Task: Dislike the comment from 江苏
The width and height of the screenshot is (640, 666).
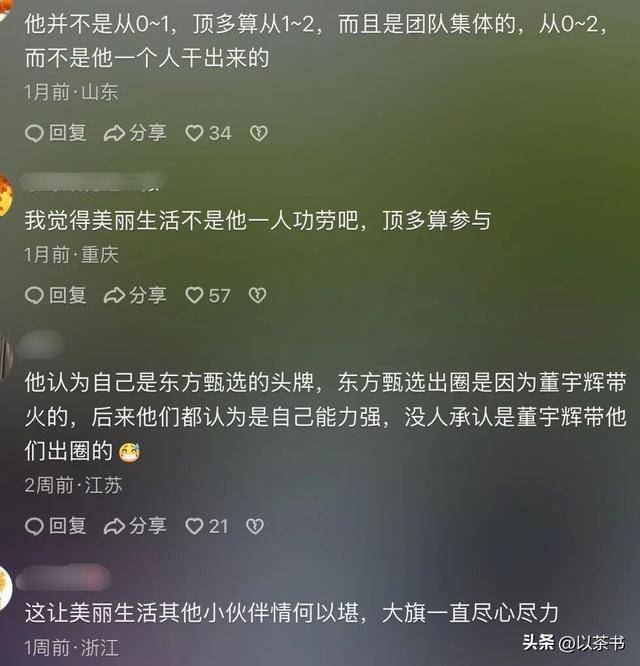Action: pyautogui.click(x=258, y=525)
